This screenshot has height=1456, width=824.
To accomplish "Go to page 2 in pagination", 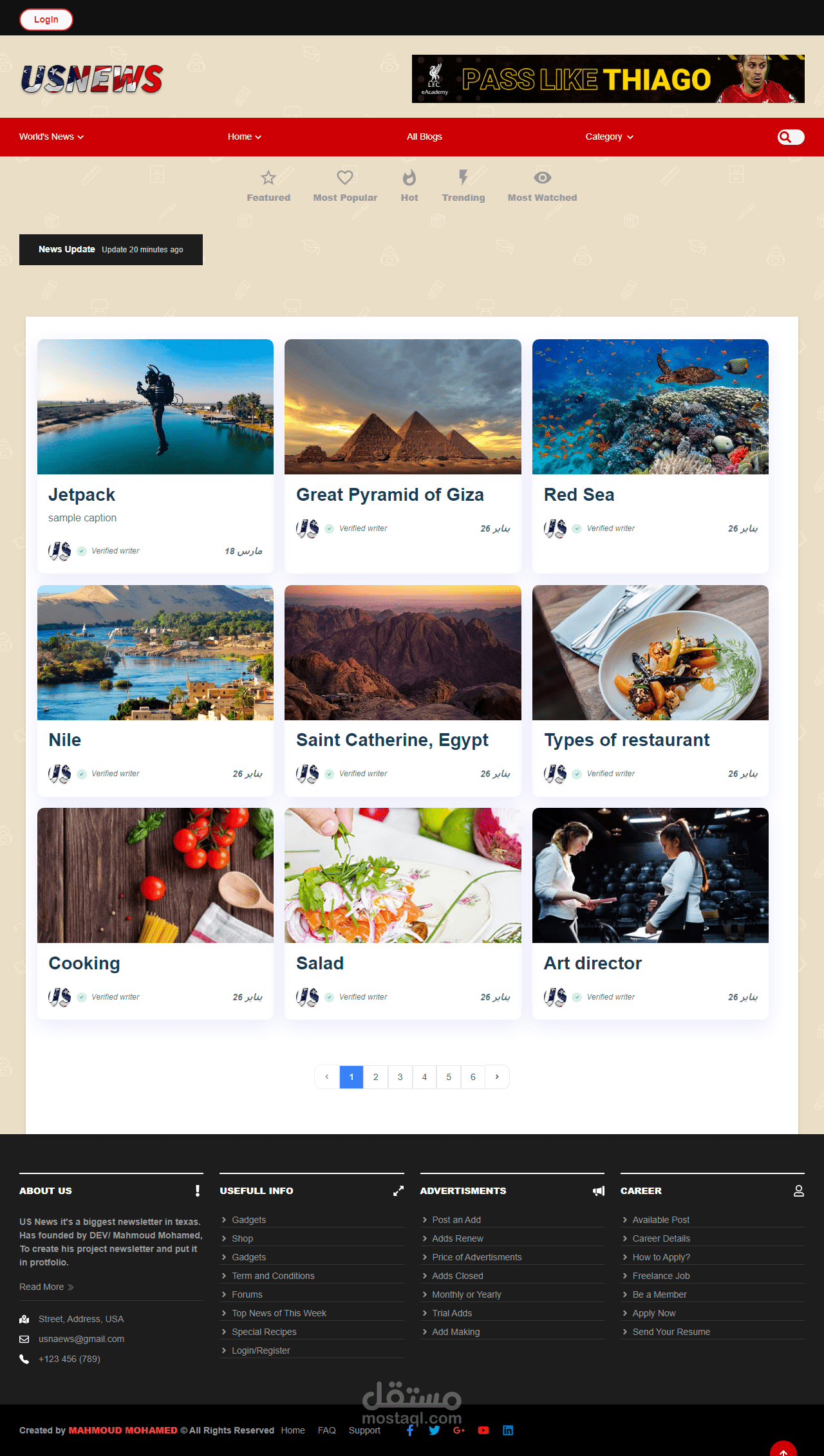I will [x=376, y=1077].
